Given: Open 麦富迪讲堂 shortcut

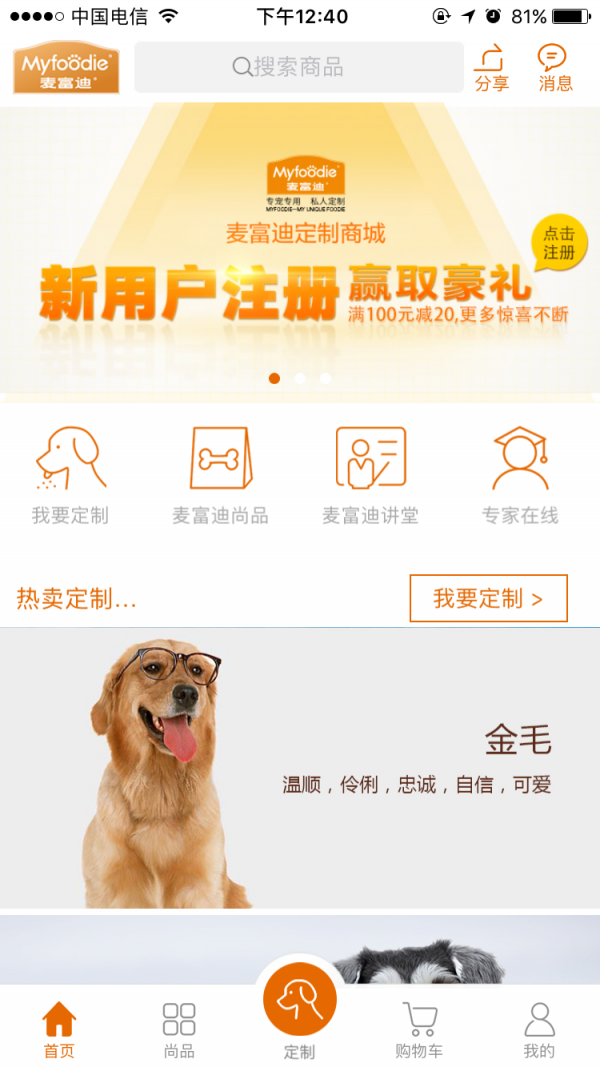Looking at the screenshot, I should click(x=370, y=475).
